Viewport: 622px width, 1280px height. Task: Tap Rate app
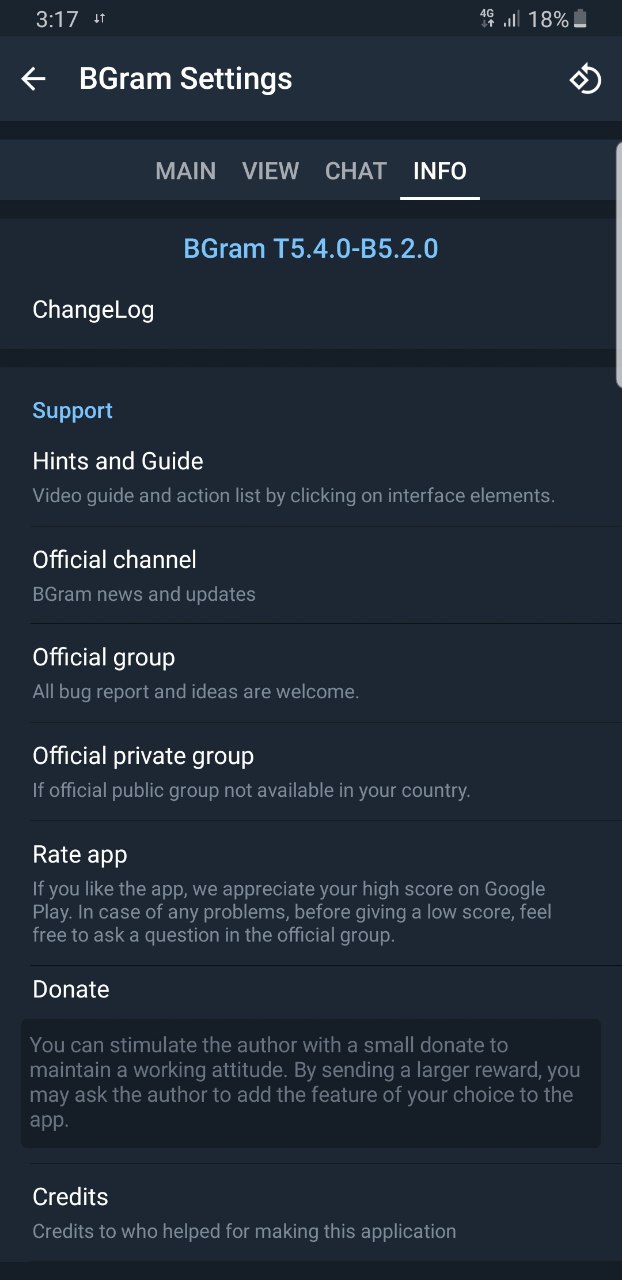click(x=311, y=893)
